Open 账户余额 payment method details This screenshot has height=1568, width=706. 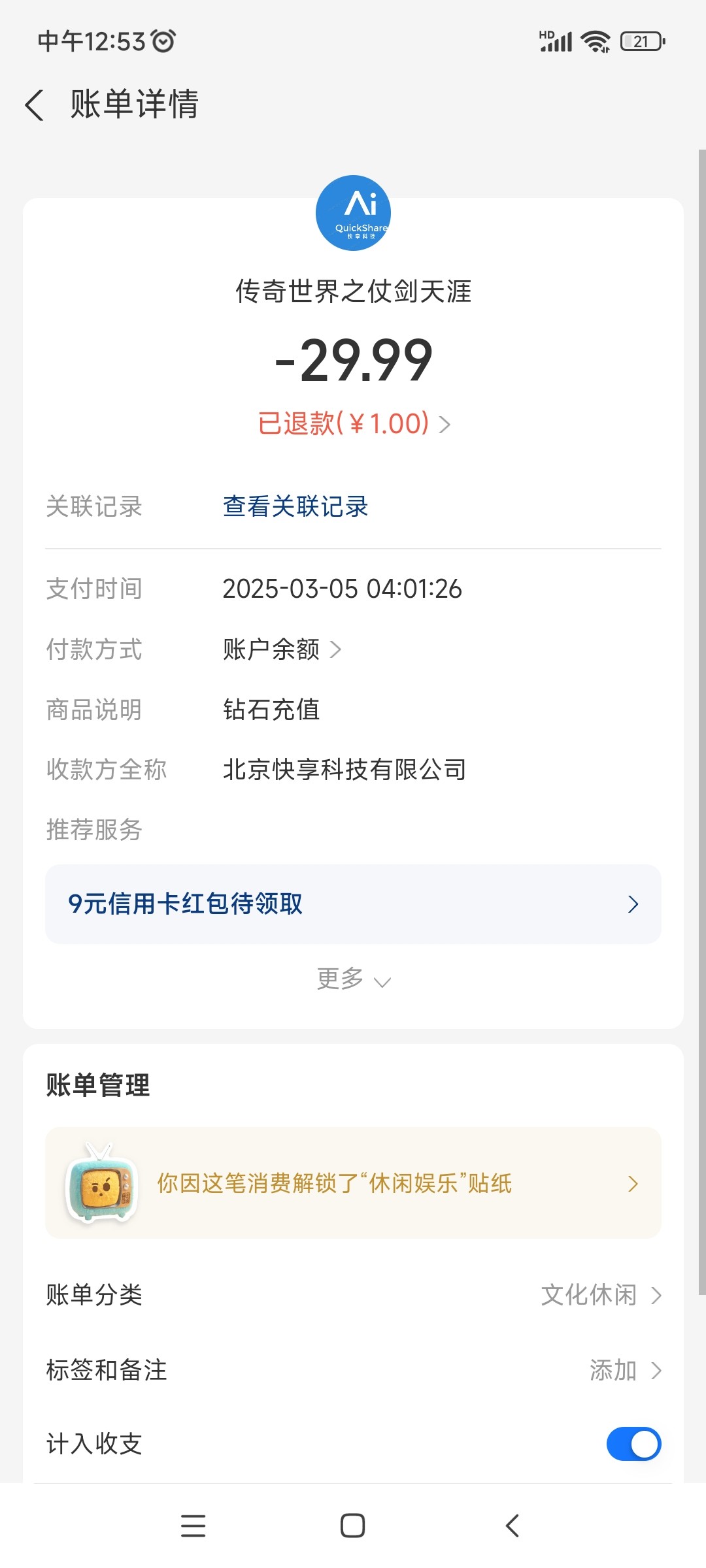coord(282,649)
